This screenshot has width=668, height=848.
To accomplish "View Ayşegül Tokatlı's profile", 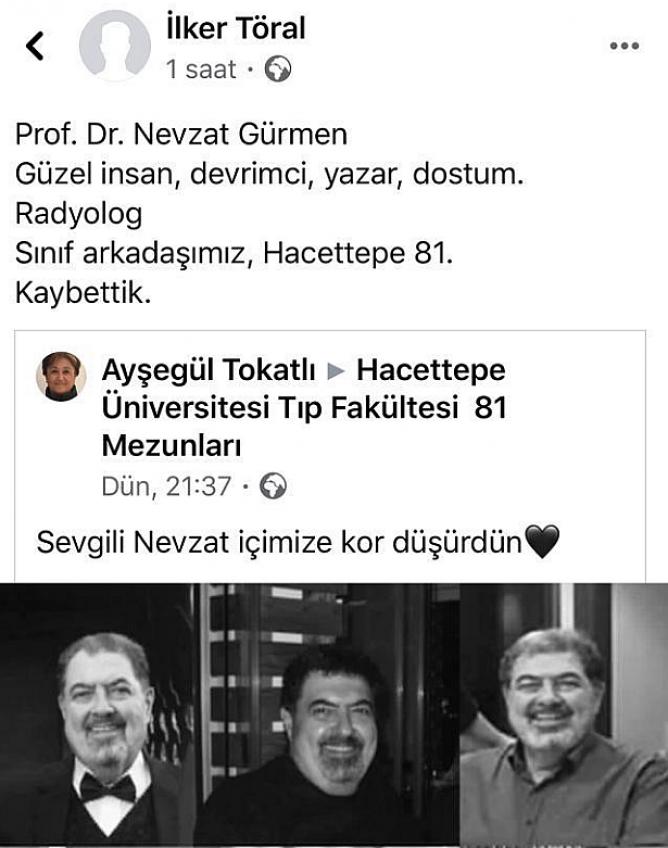I will coord(208,370).
